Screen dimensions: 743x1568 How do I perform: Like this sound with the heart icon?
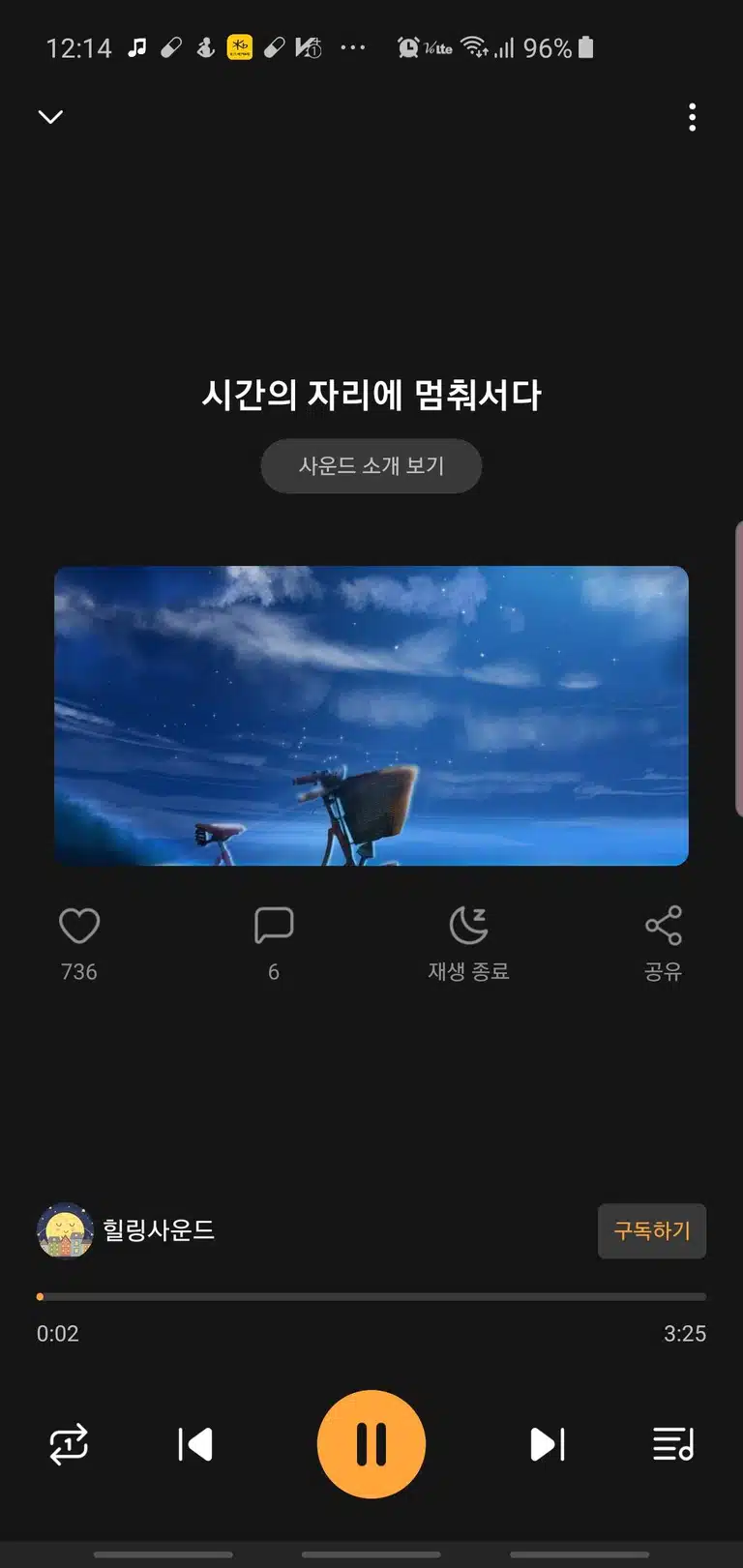(x=79, y=927)
